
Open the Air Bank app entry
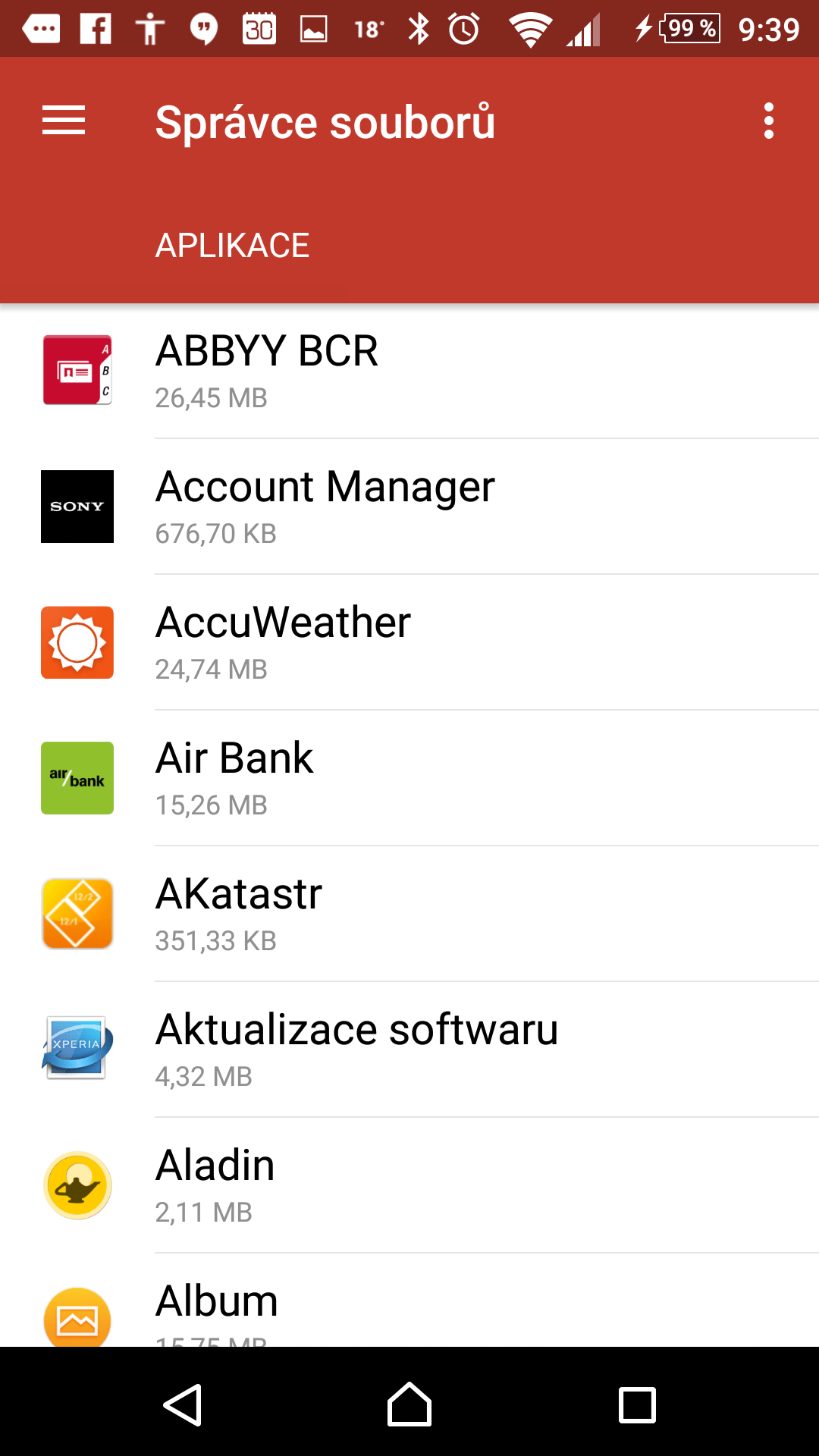point(409,778)
